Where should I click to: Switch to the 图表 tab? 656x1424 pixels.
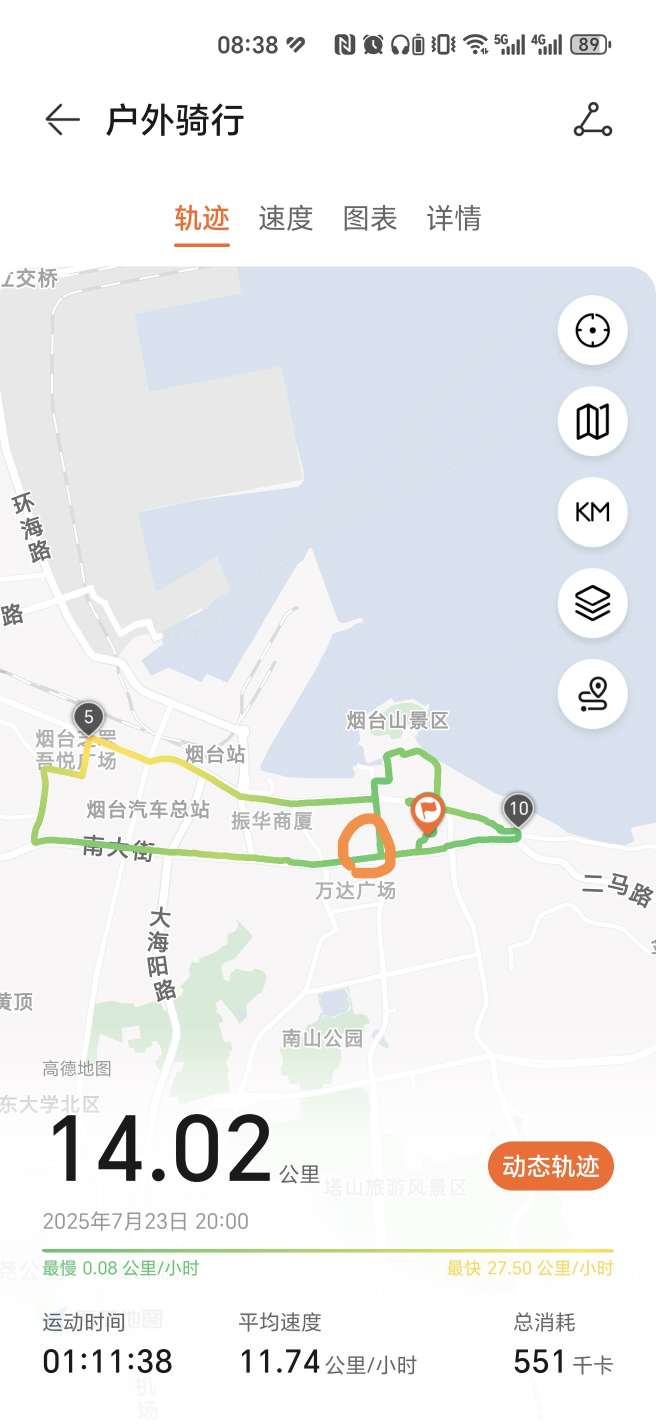tap(370, 218)
